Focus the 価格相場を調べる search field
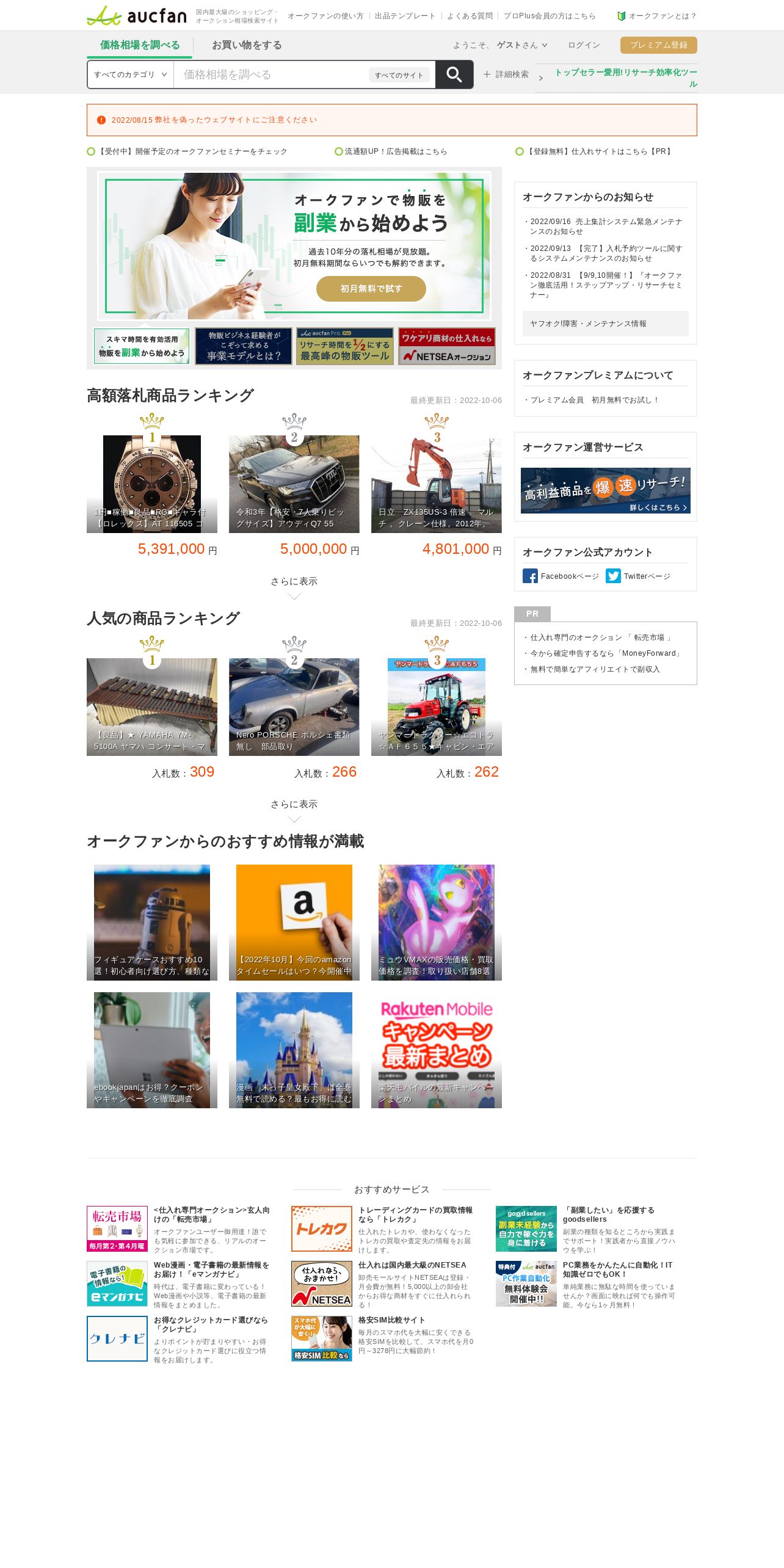The height and width of the screenshot is (1568, 784). click(272, 74)
